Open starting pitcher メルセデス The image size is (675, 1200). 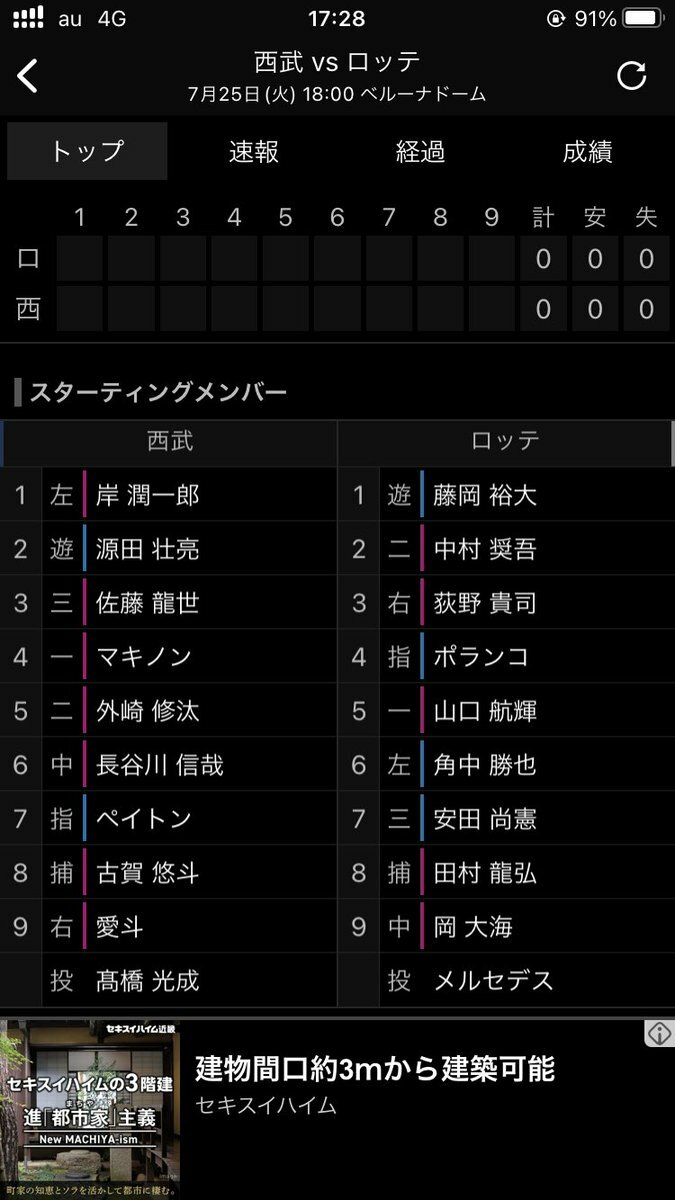pyautogui.click(x=493, y=981)
